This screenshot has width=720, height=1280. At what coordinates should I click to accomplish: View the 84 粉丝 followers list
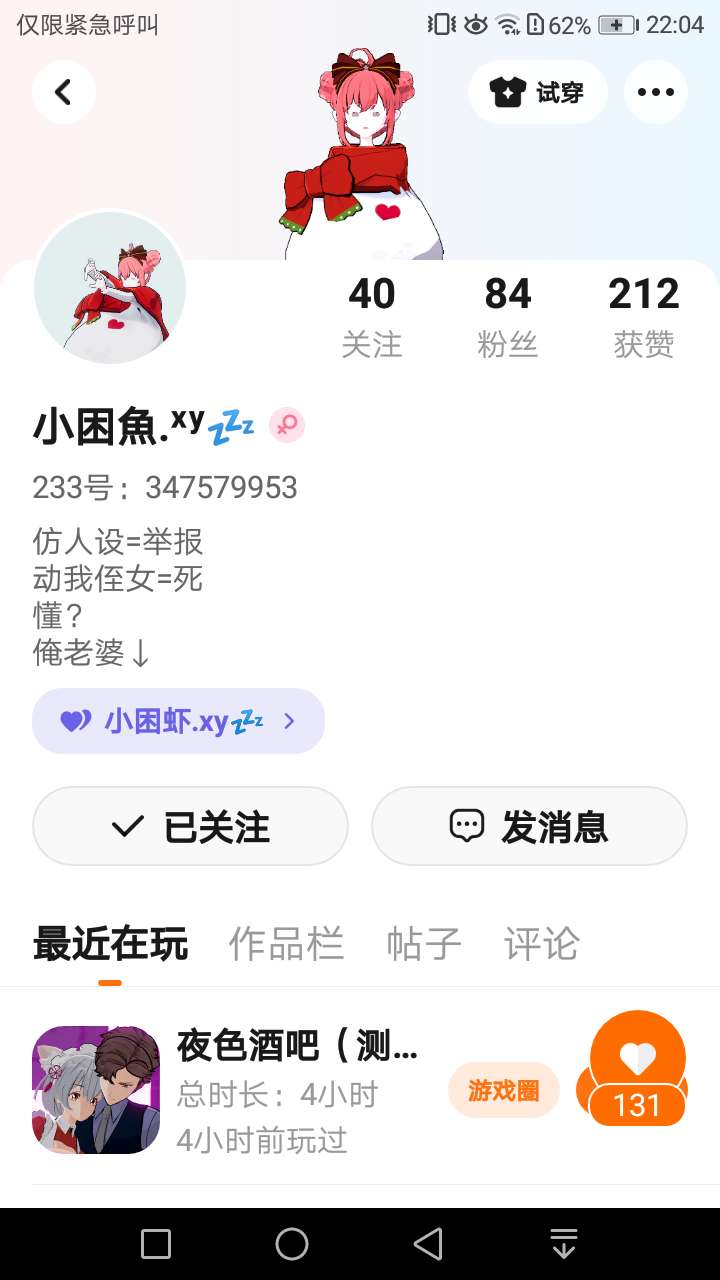coord(507,315)
